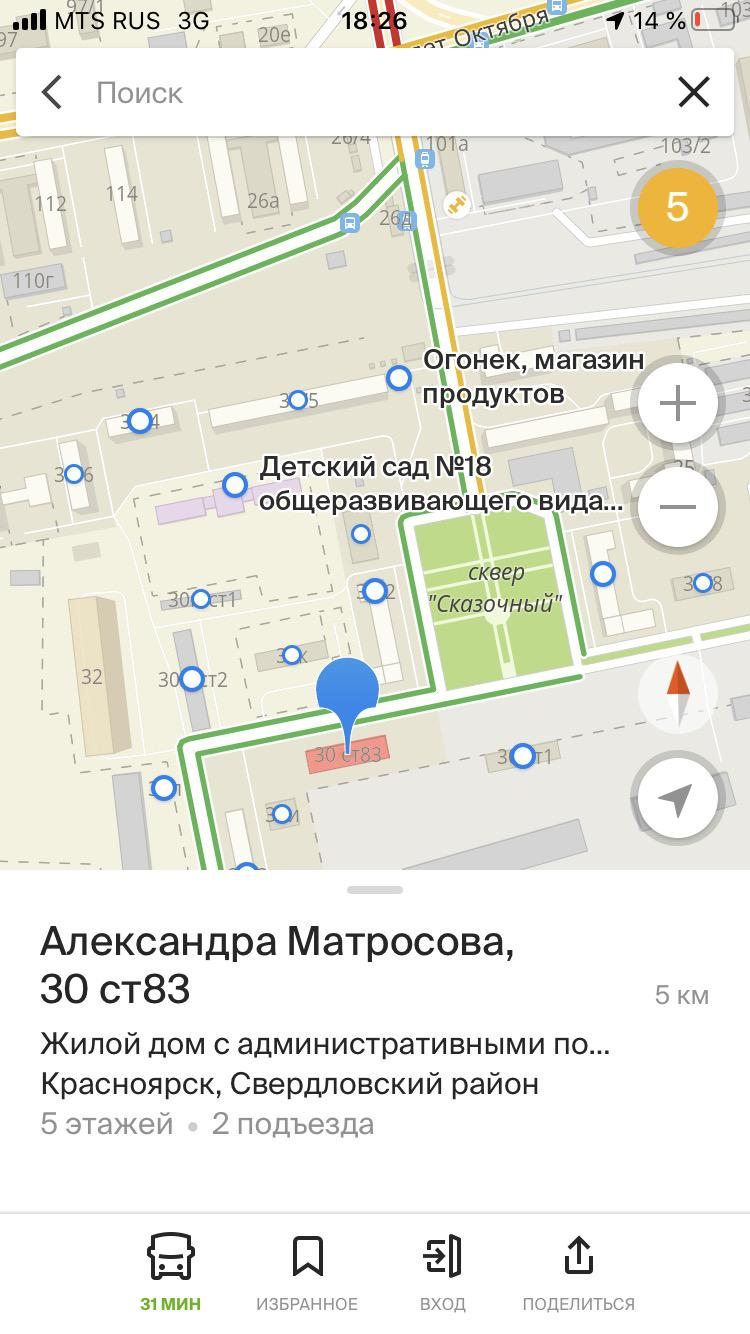Image resolution: width=750 pixels, height=1334 pixels.
Task: Open the traffic level 5 indicator
Action: [x=678, y=208]
